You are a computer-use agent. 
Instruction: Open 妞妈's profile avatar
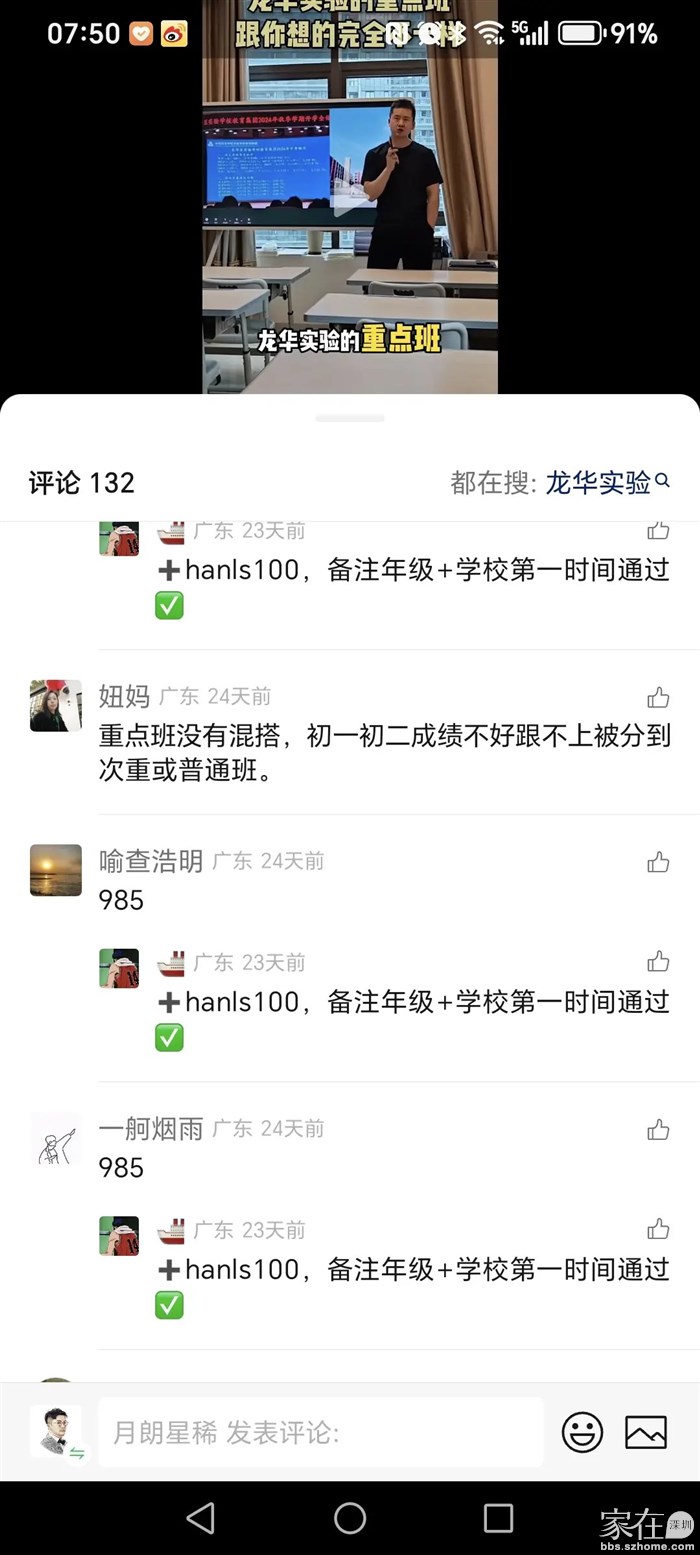coord(56,706)
